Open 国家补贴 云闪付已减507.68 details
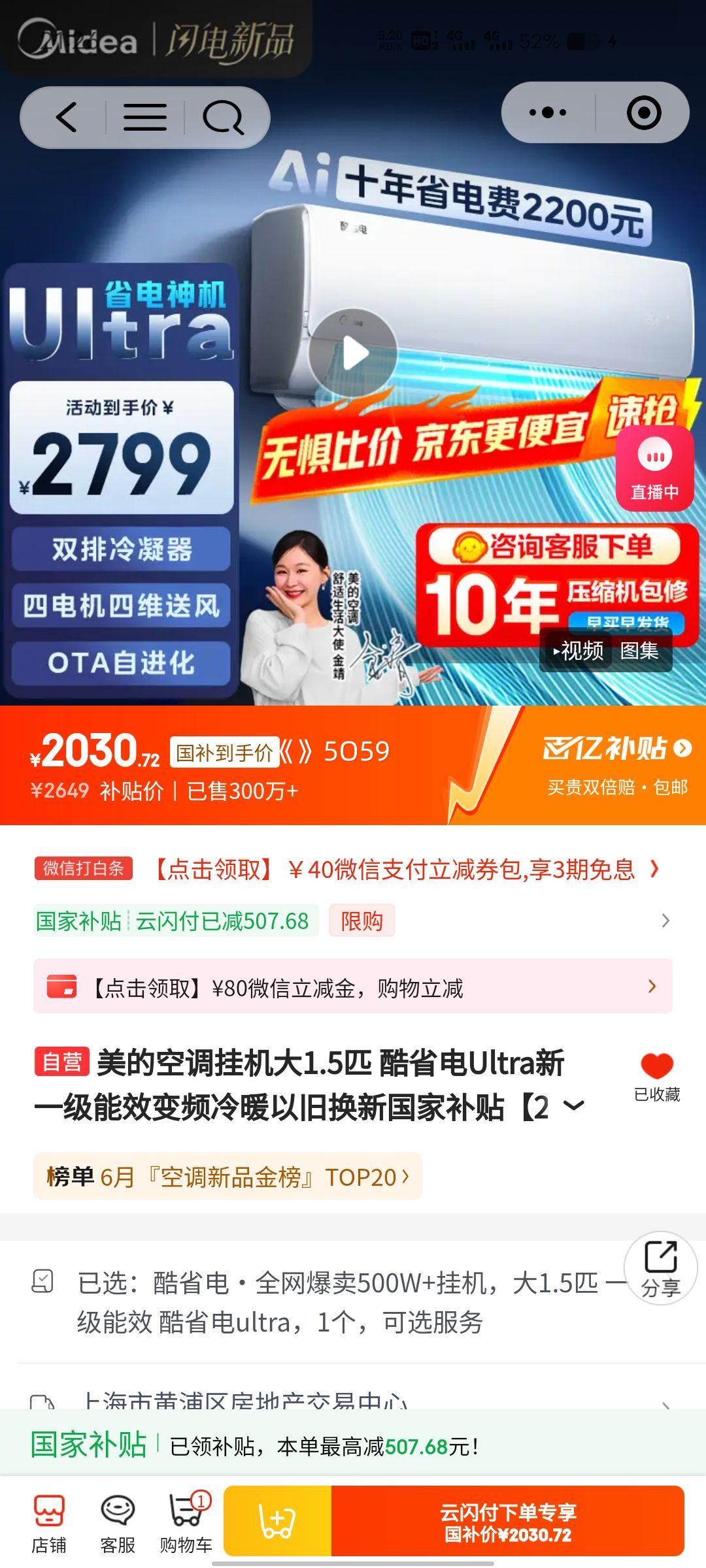Image resolution: width=706 pixels, height=1568 pixels. click(353, 921)
